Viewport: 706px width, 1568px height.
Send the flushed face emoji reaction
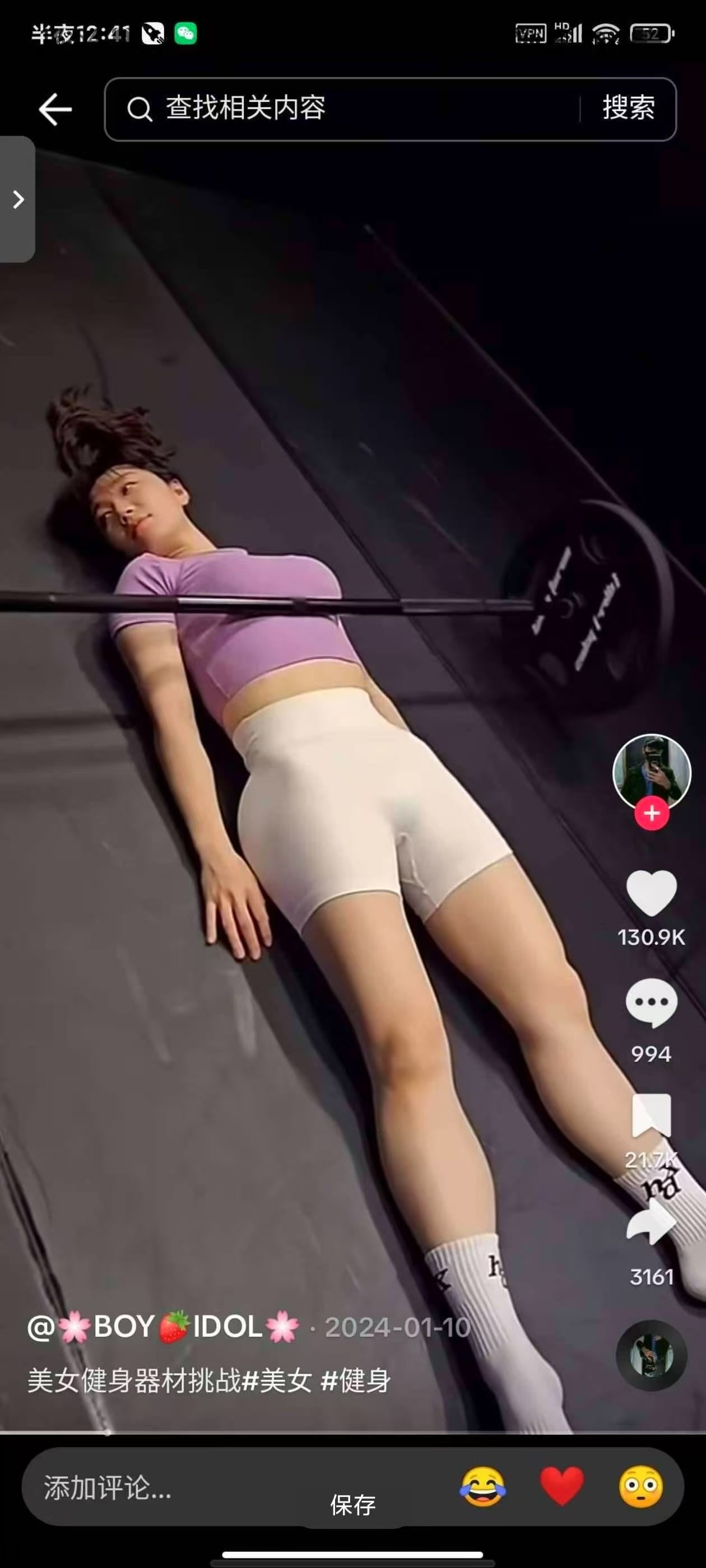(641, 1487)
